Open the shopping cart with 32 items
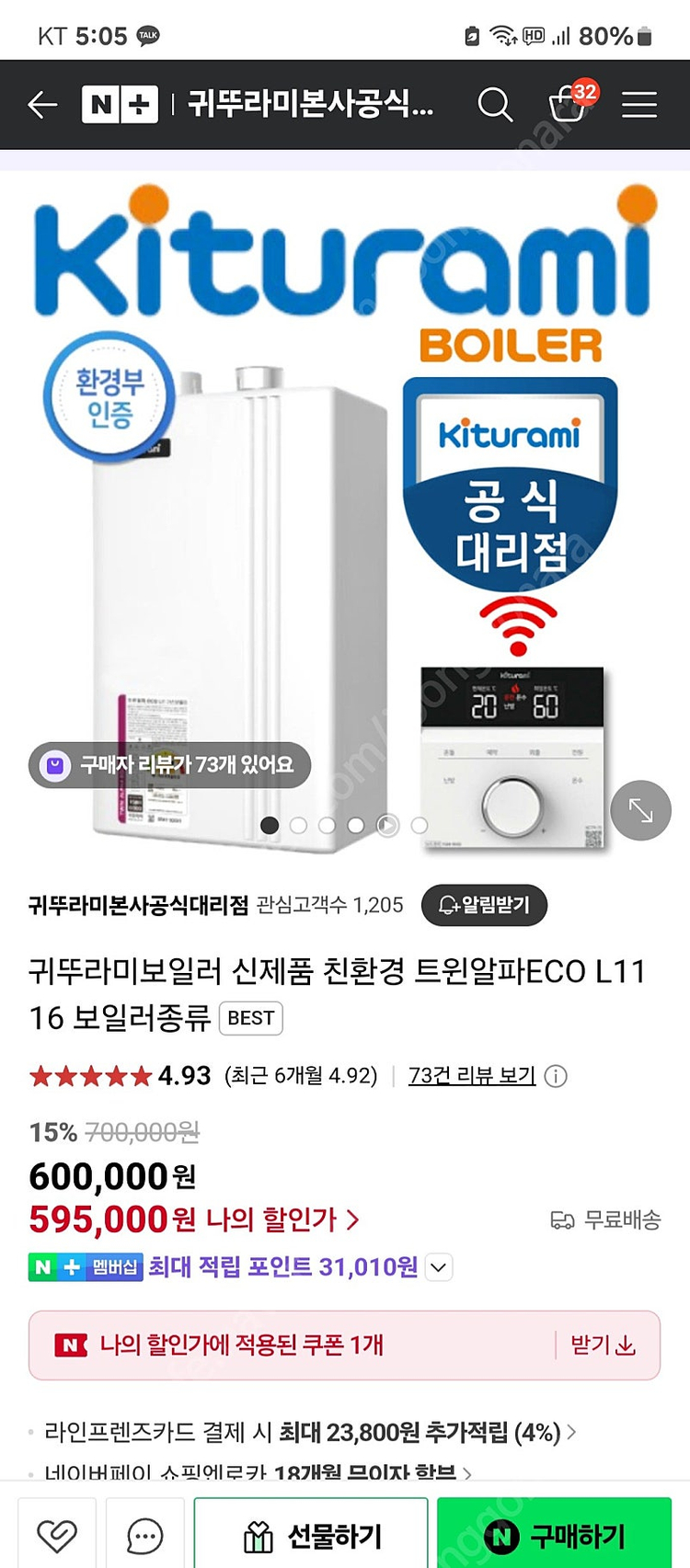The width and height of the screenshot is (690, 1568). click(x=568, y=104)
